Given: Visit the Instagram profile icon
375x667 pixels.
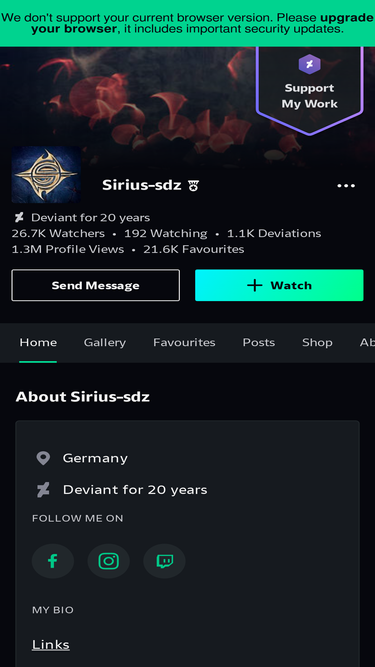Looking at the screenshot, I should point(108,561).
